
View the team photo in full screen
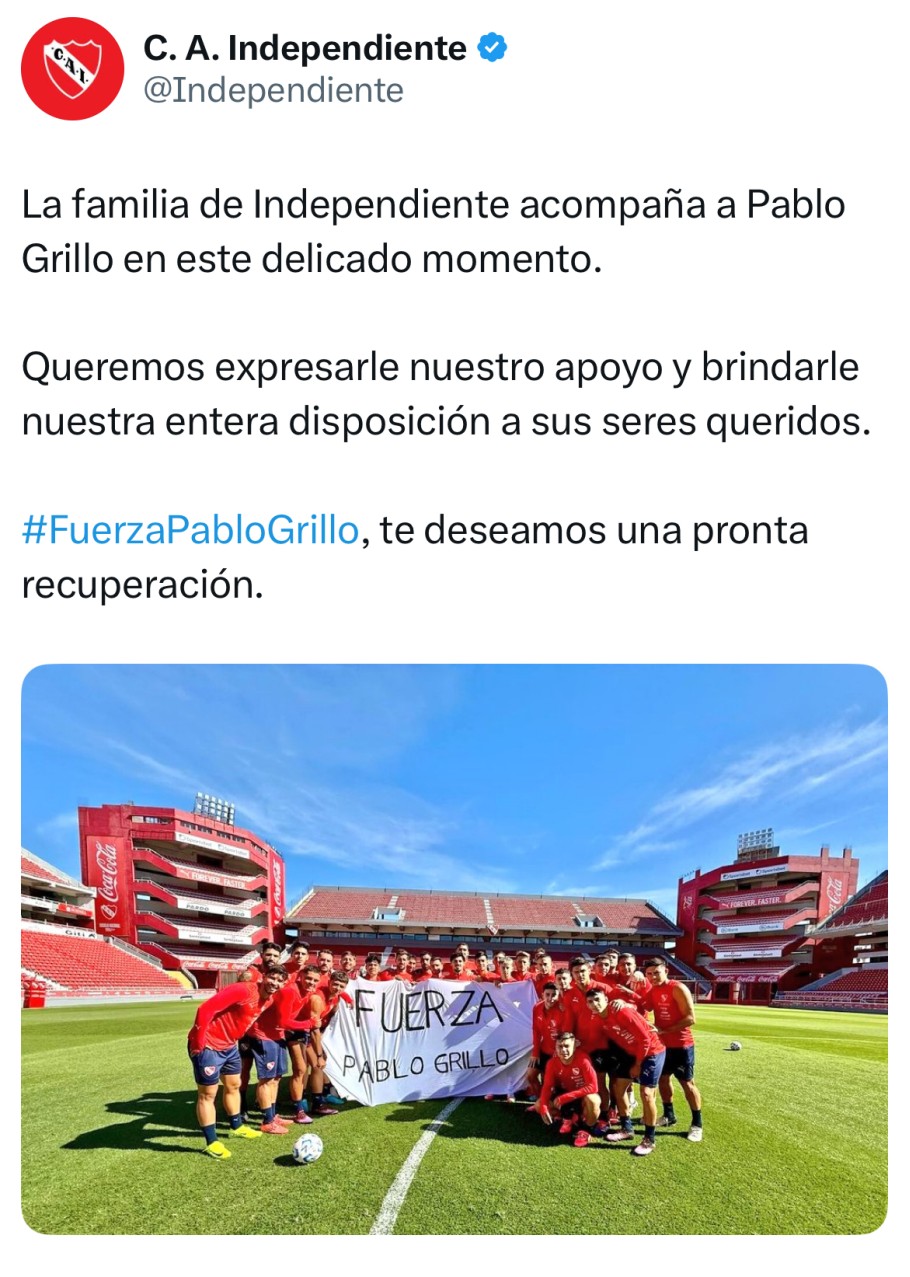pos(454,948)
